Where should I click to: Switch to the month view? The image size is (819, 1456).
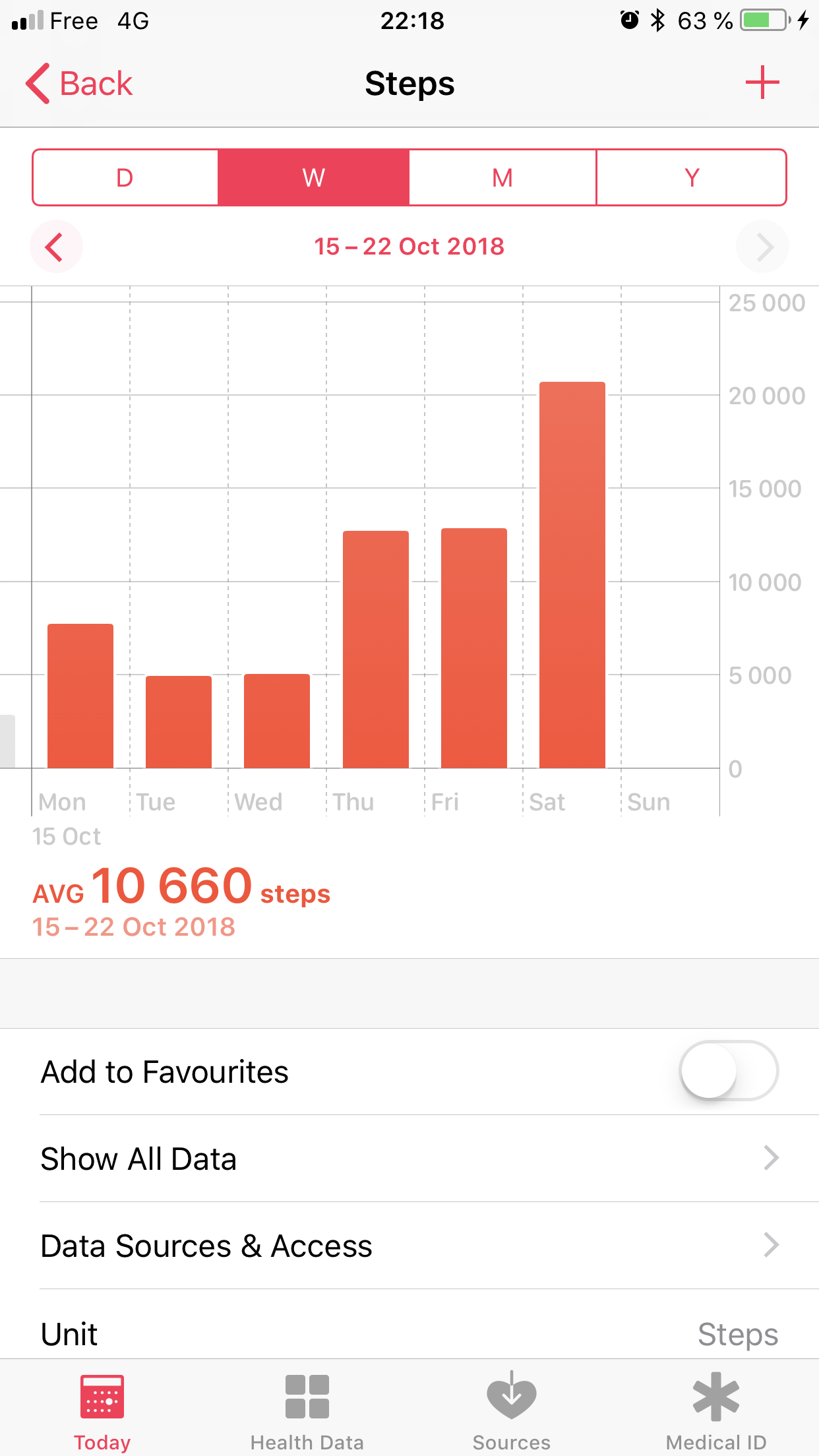click(502, 177)
